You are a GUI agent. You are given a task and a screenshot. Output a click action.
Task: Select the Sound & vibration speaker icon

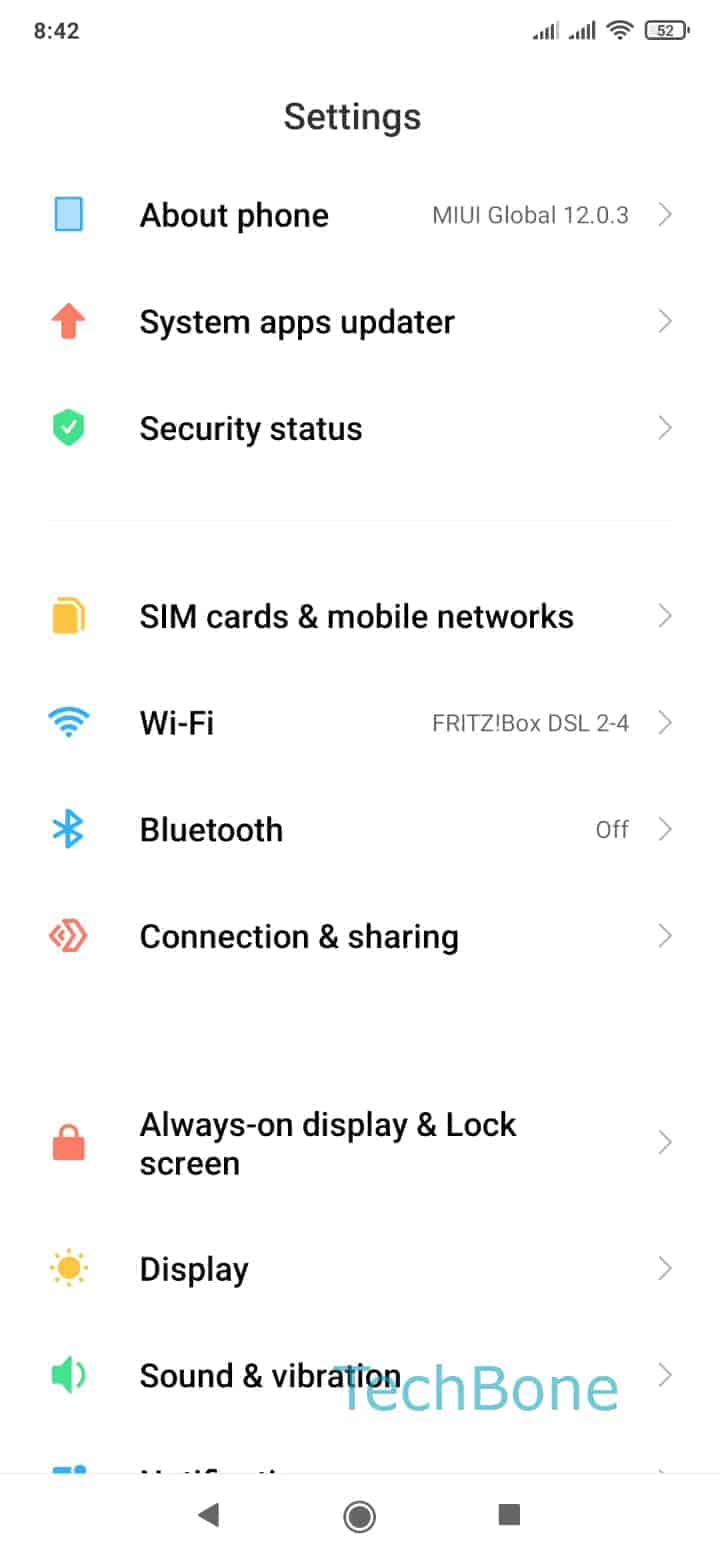tap(68, 1375)
